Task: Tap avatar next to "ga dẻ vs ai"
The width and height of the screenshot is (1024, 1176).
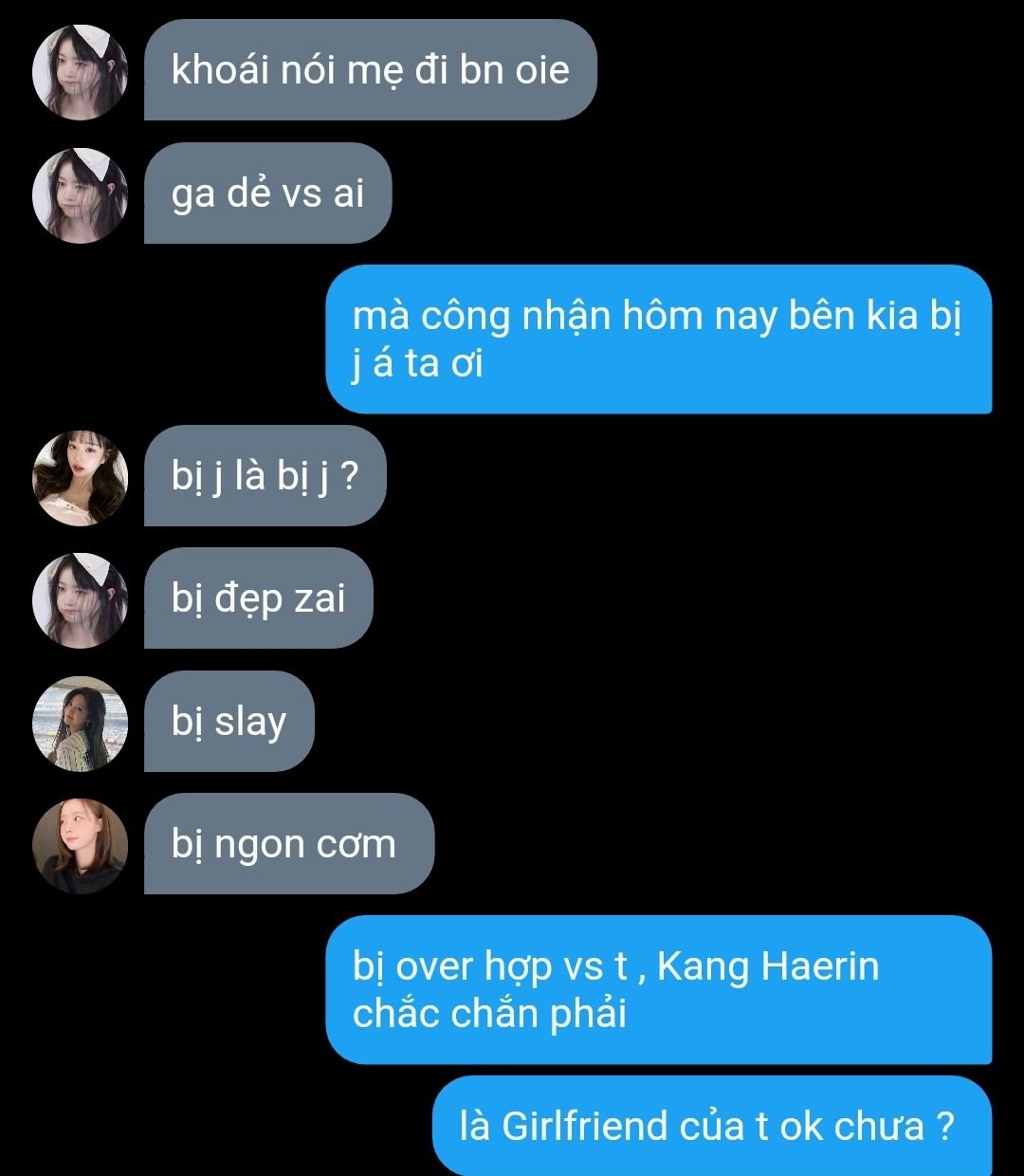Action: pyautogui.click(x=80, y=195)
